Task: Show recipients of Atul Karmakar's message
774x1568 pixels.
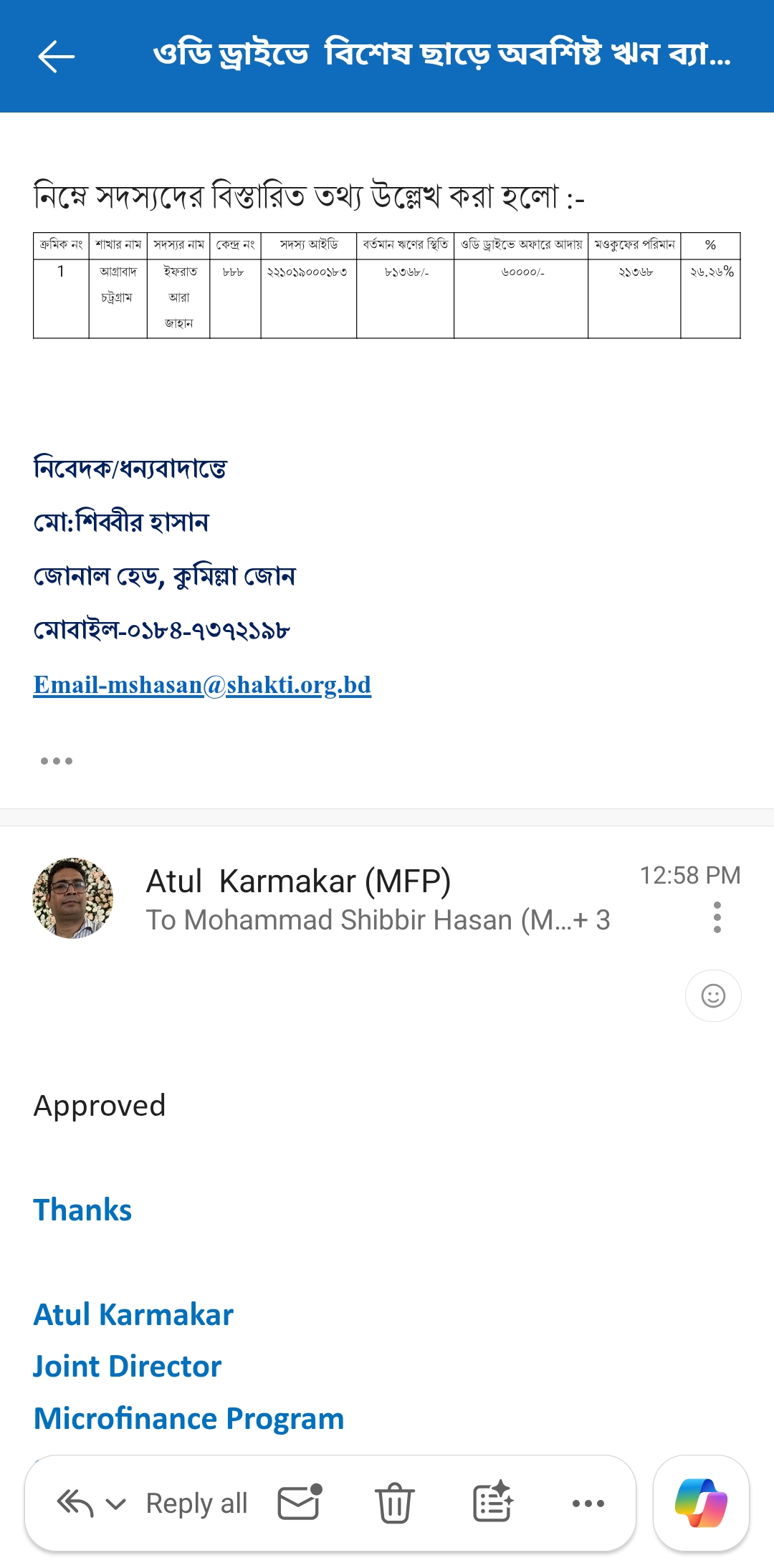Action: (x=378, y=920)
